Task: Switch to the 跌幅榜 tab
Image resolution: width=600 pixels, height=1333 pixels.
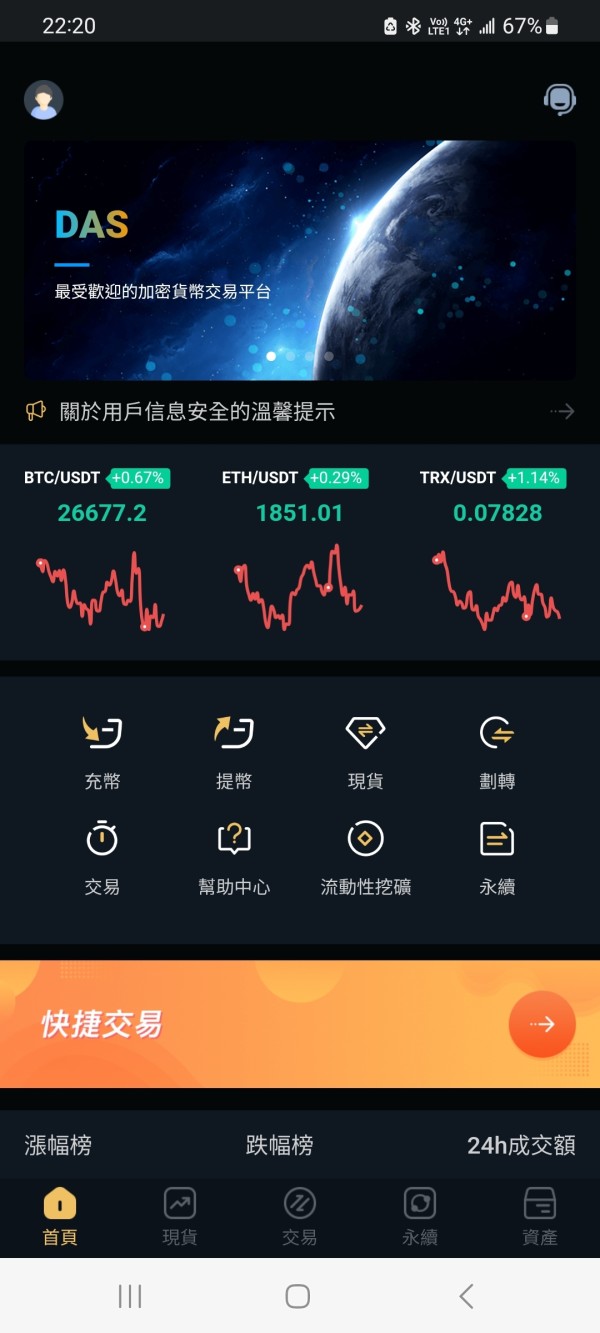Action: [279, 1145]
